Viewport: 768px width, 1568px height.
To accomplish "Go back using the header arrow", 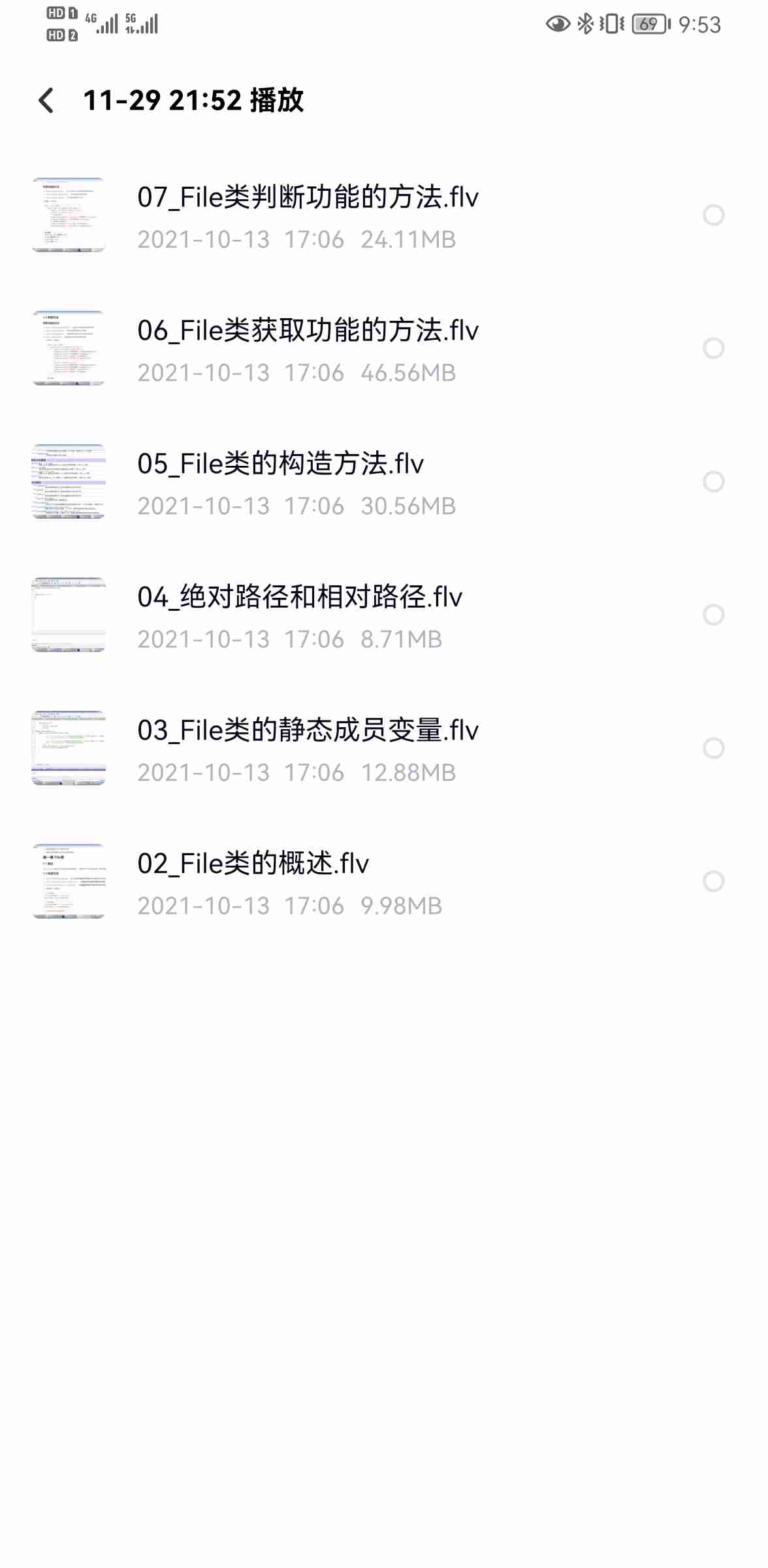I will [46, 101].
